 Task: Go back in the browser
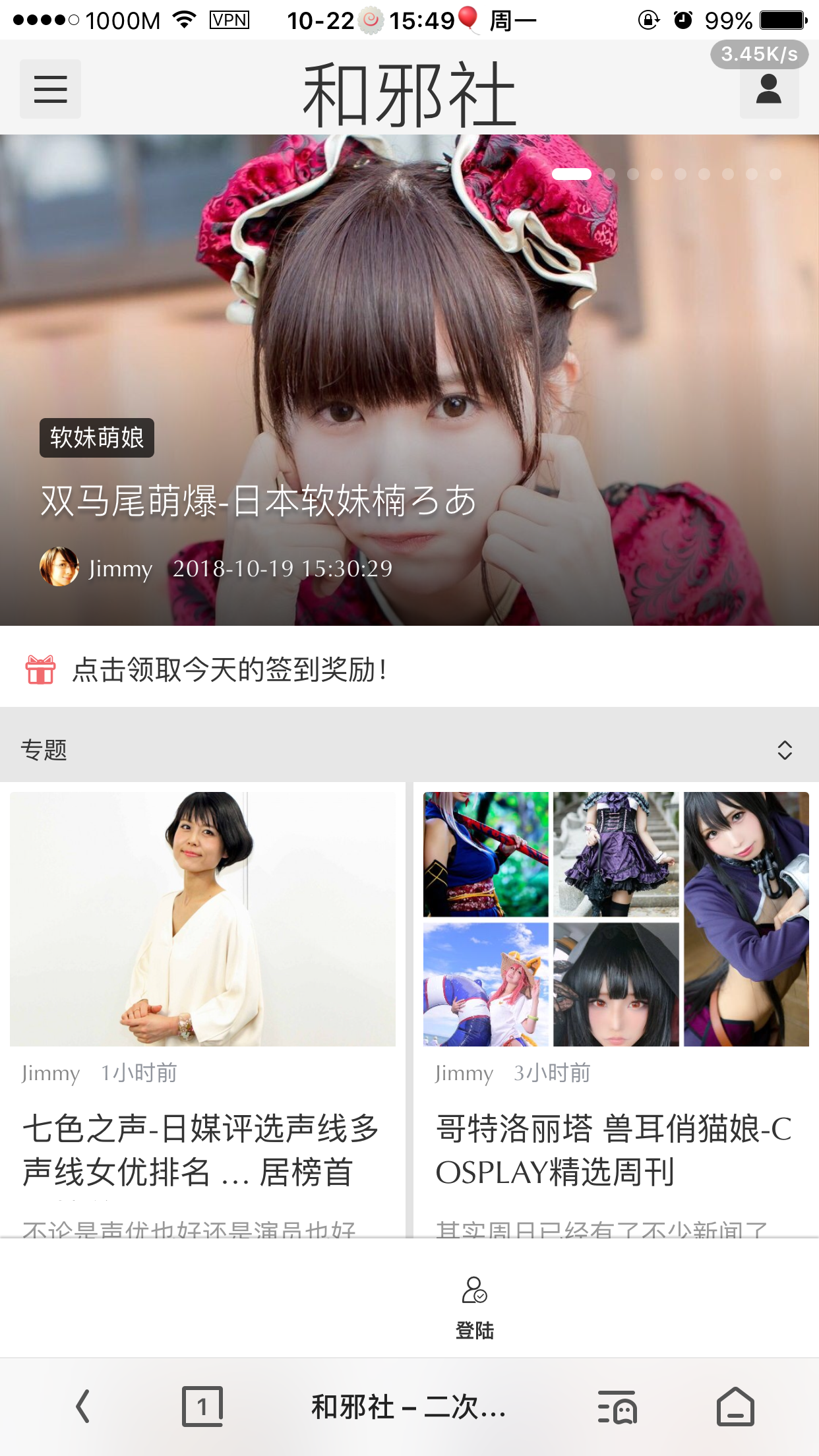pyautogui.click(x=82, y=1407)
